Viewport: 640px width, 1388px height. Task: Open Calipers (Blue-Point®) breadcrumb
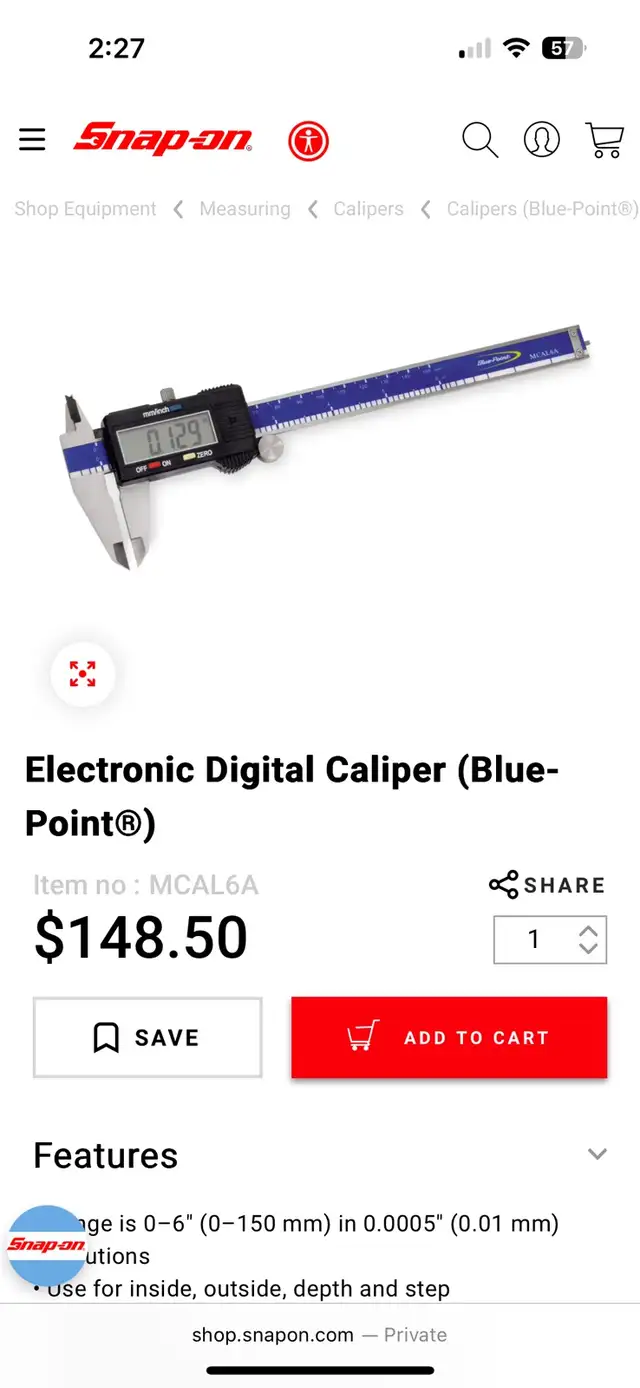pyautogui.click(x=542, y=209)
